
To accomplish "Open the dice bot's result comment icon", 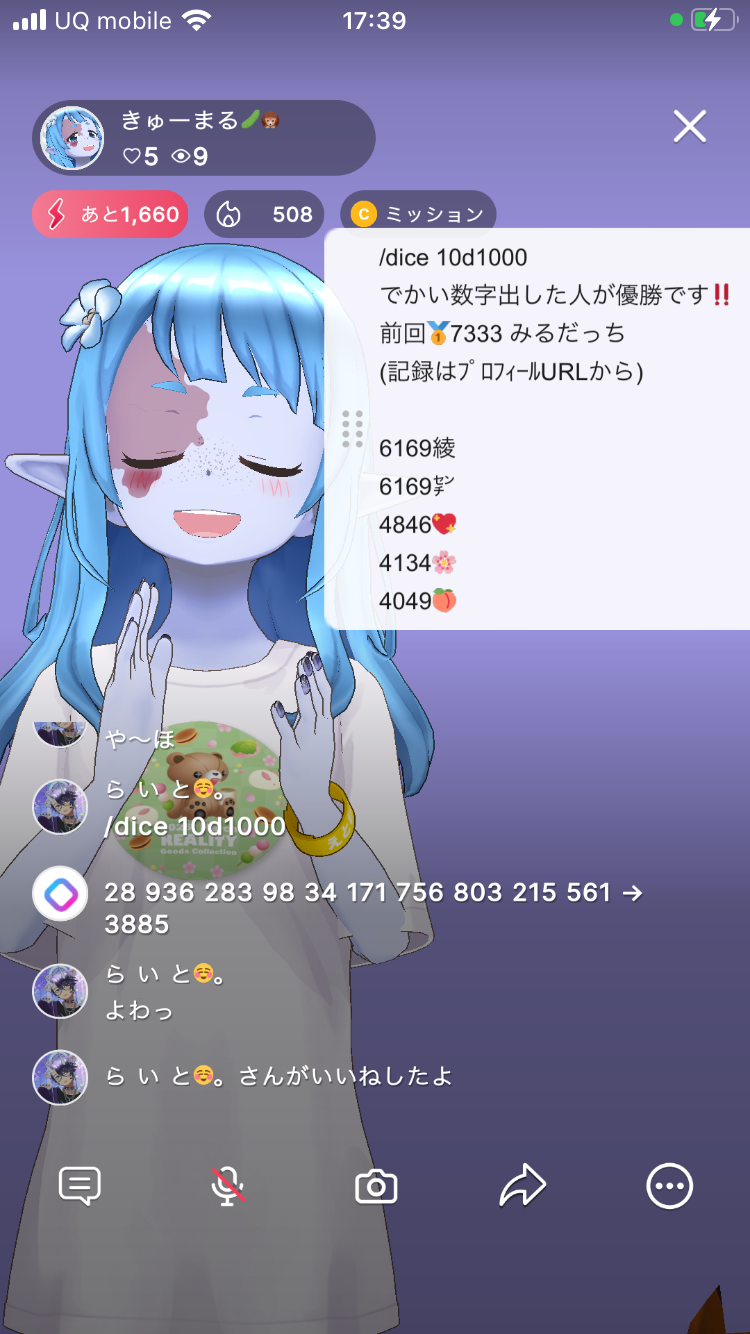I will pos(60,893).
